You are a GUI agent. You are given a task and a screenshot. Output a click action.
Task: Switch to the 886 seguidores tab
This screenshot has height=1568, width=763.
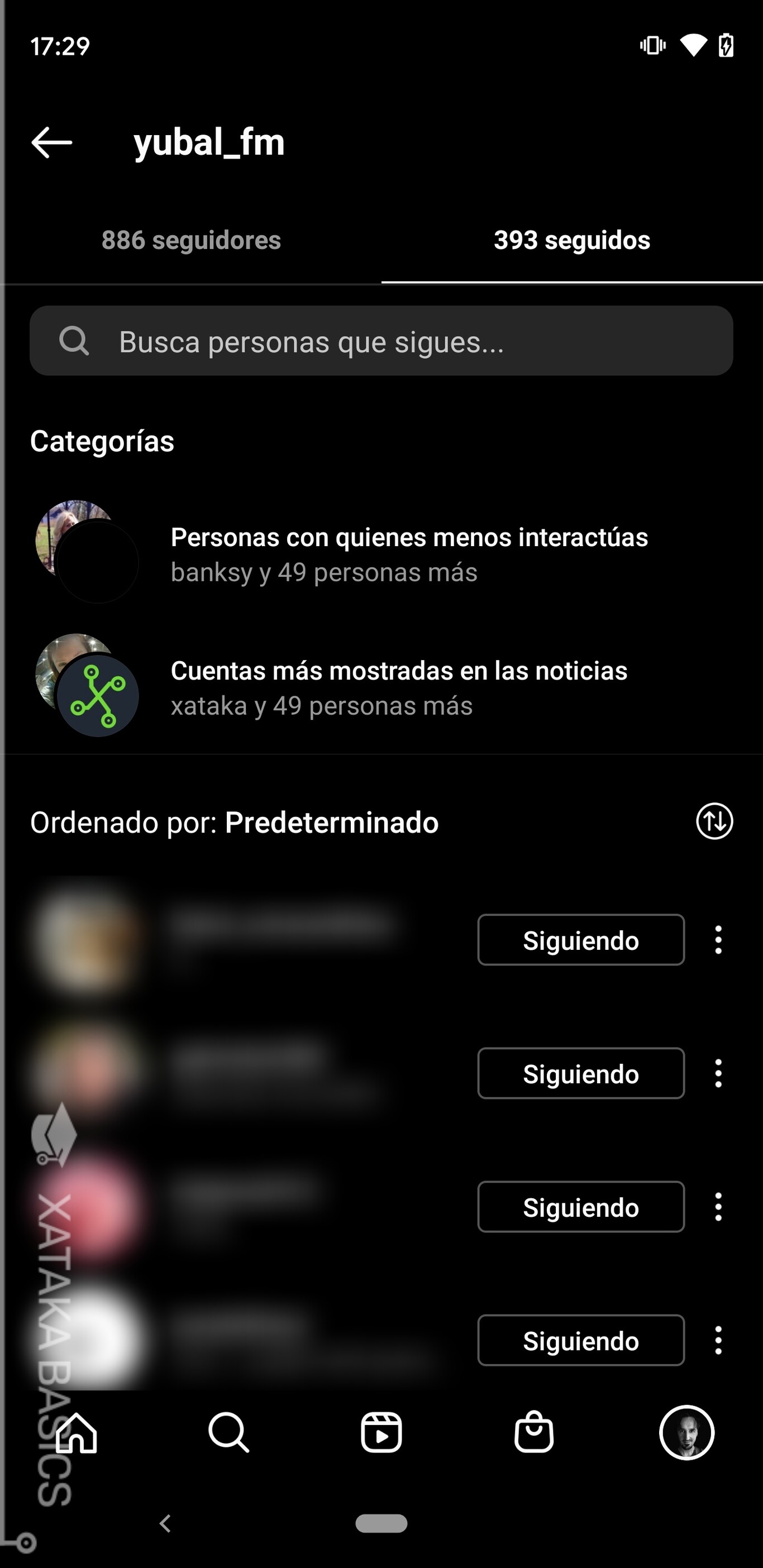tap(191, 240)
